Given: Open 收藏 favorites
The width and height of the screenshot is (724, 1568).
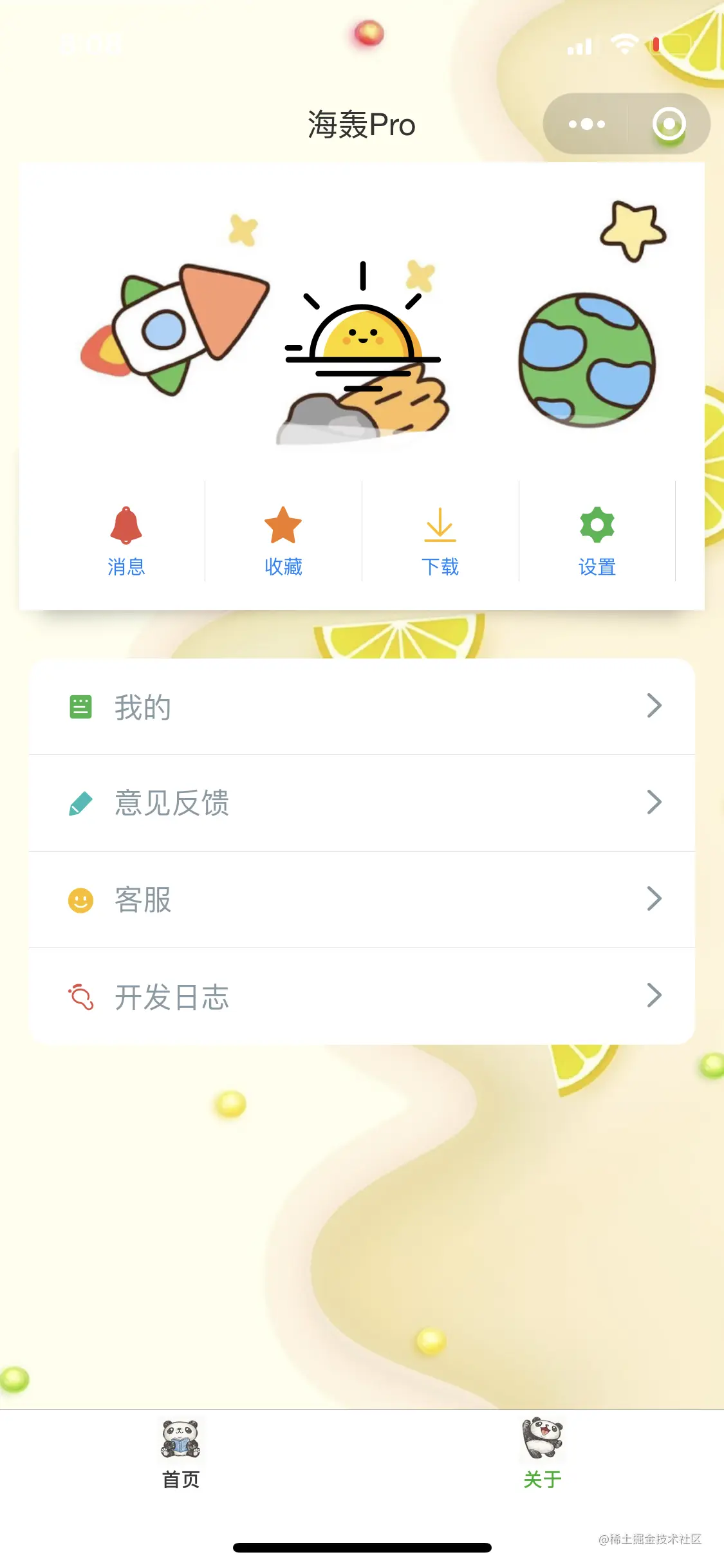Looking at the screenshot, I should tap(283, 540).
